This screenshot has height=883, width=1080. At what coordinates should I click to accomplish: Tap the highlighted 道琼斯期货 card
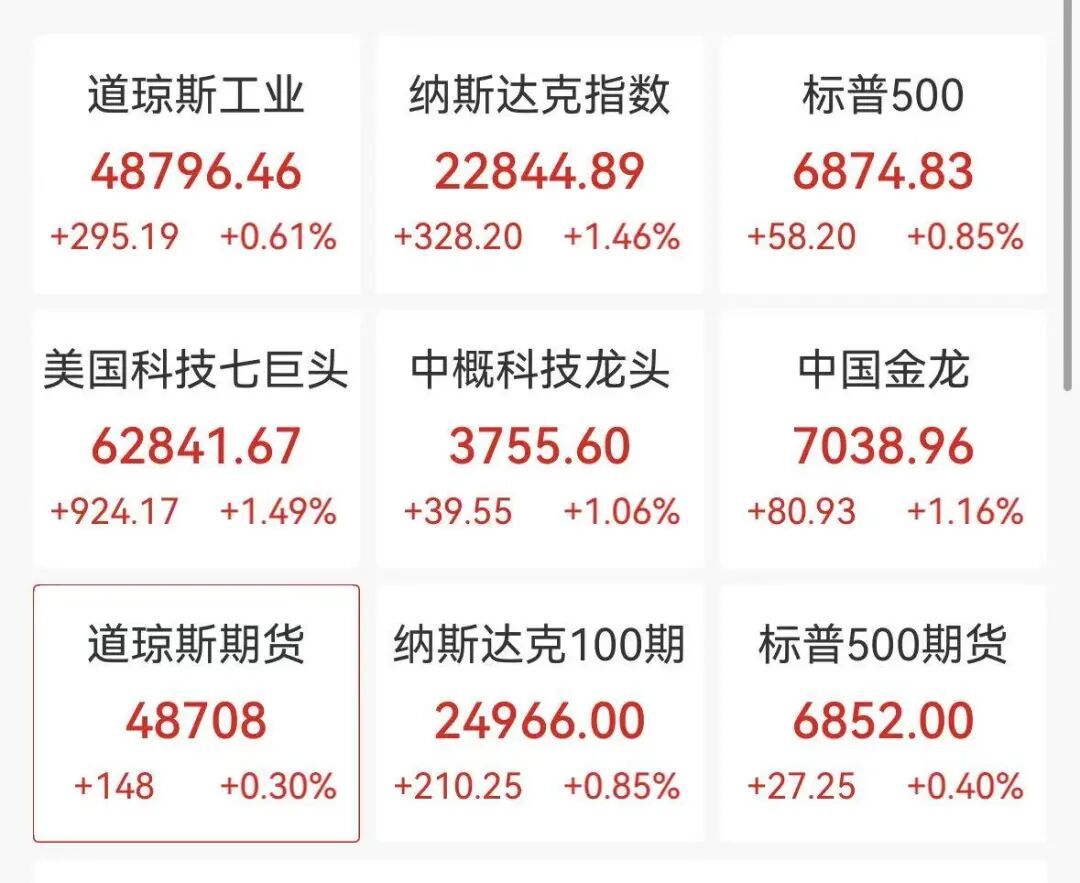tap(196, 714)
